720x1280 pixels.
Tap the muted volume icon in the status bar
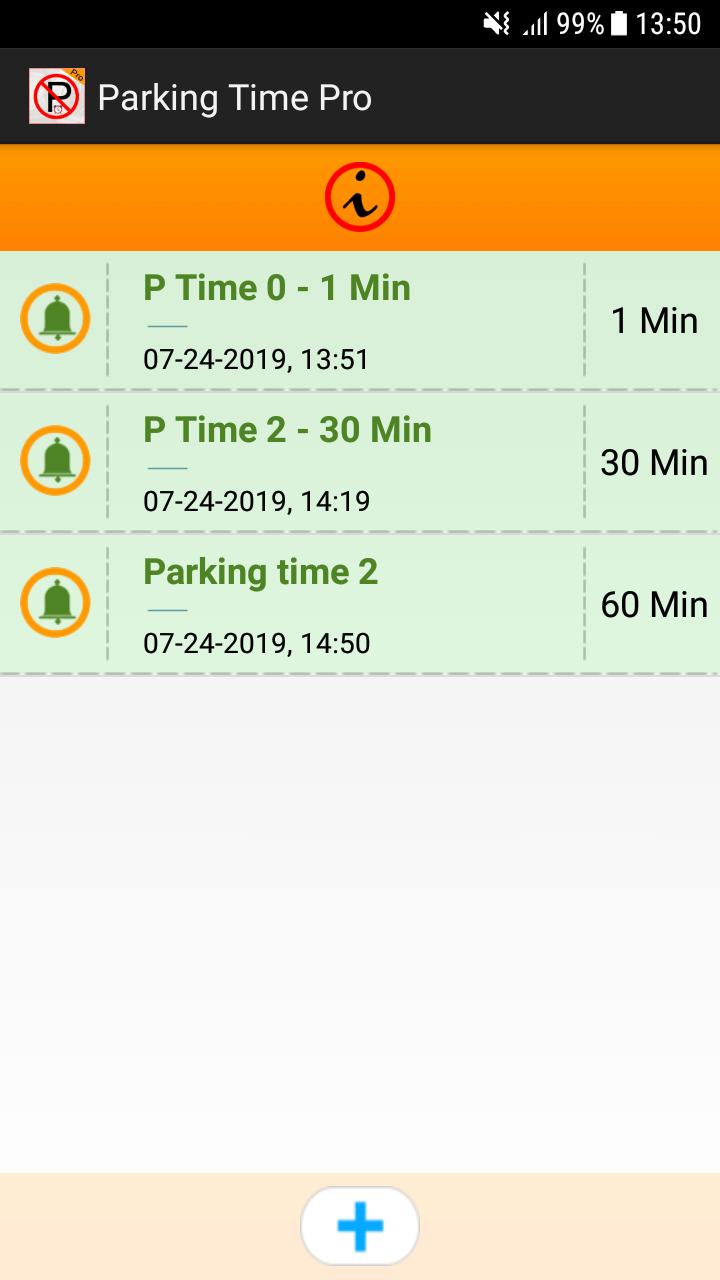coord(497,25)
